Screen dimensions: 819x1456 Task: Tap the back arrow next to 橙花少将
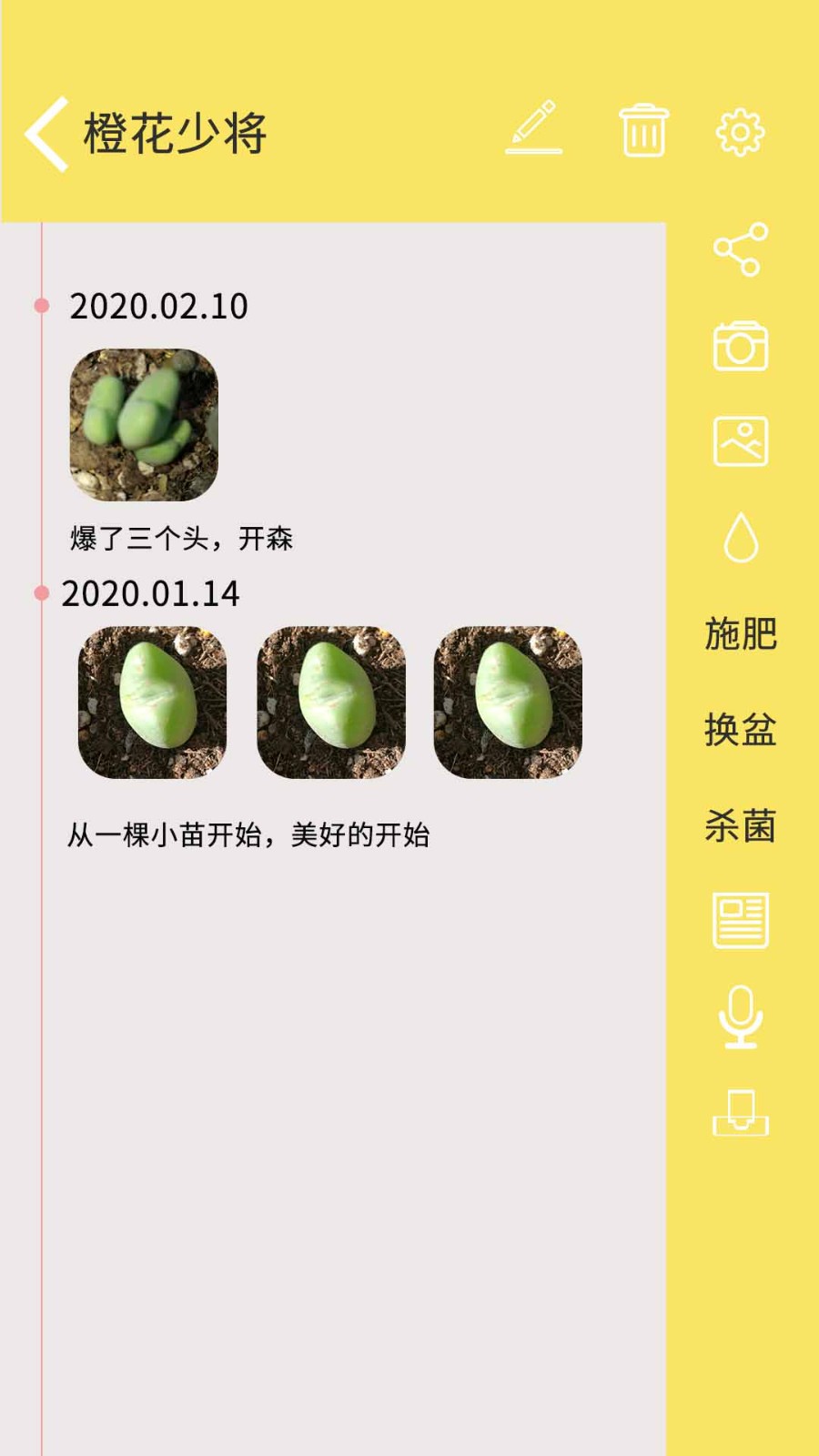click(x=44, y=130)
